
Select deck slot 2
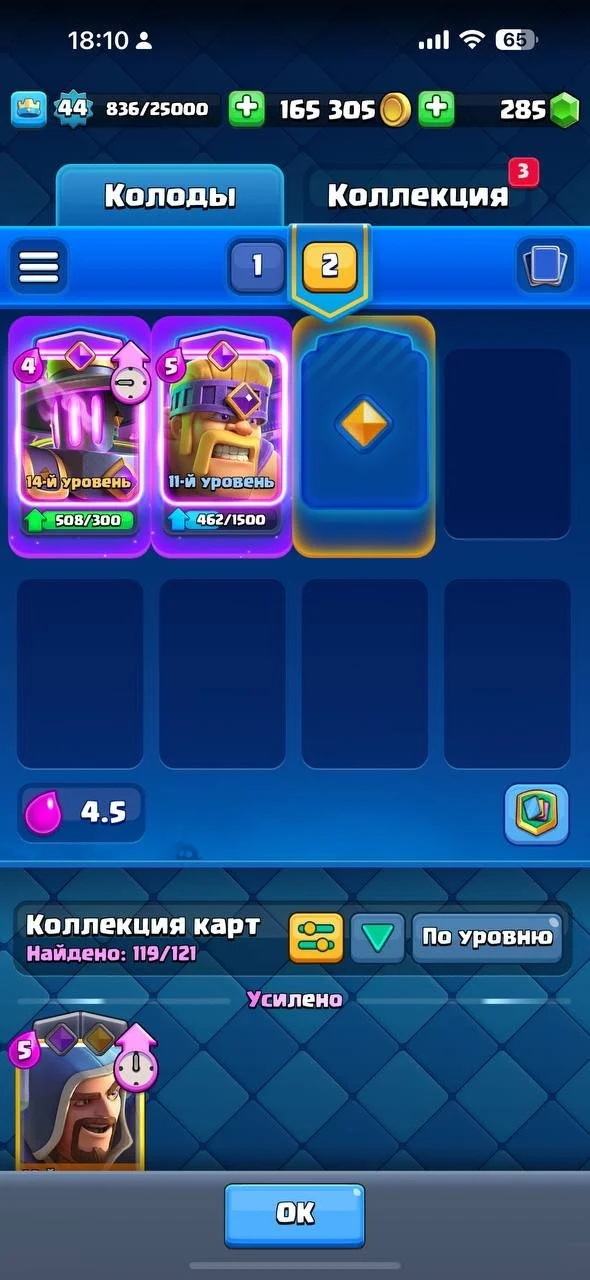click(329, 266)
